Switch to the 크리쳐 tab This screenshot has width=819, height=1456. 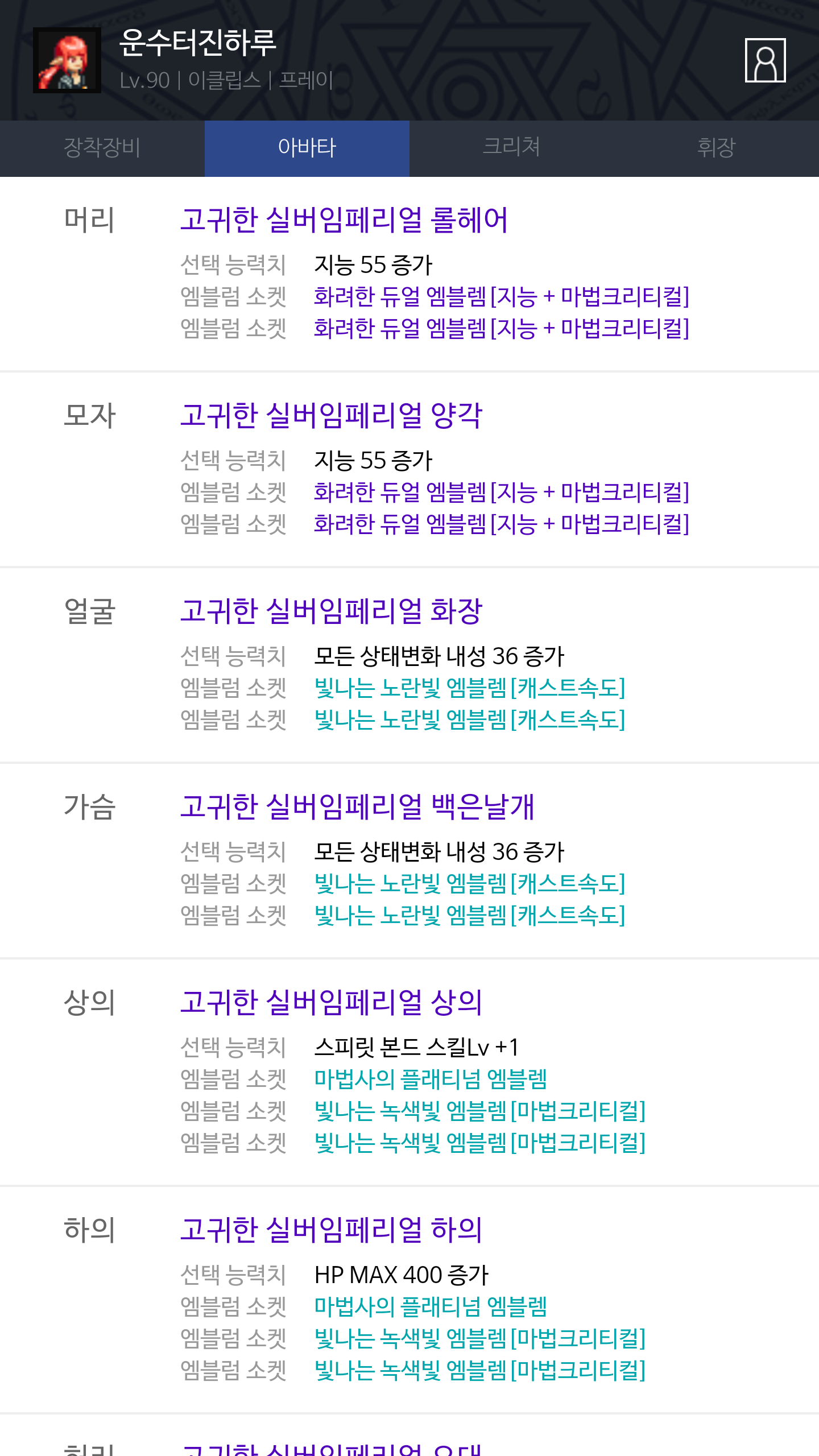(511, 148)
